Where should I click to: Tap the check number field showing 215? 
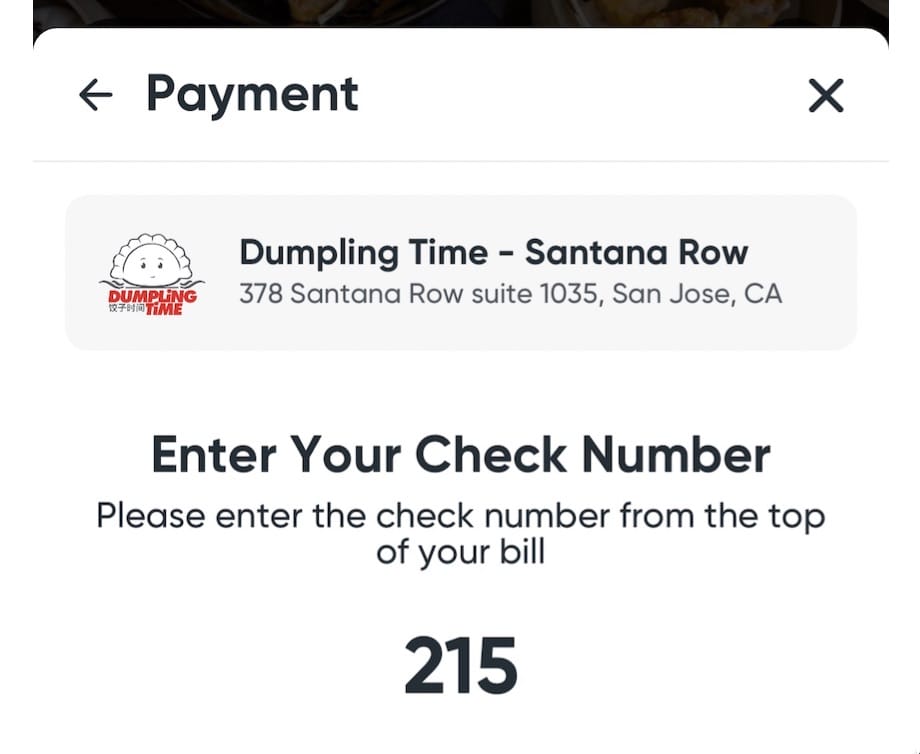461,666
